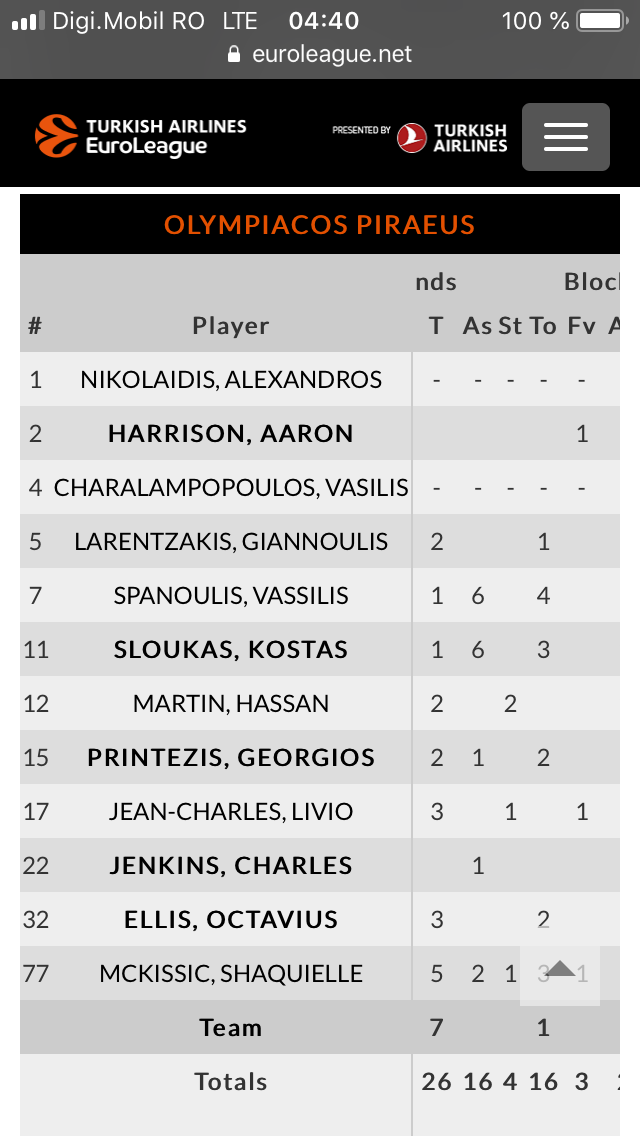Open Jenkins, Charles player page
The height and width of the screenshot is (1136, 640).
[x=230, y=865]
